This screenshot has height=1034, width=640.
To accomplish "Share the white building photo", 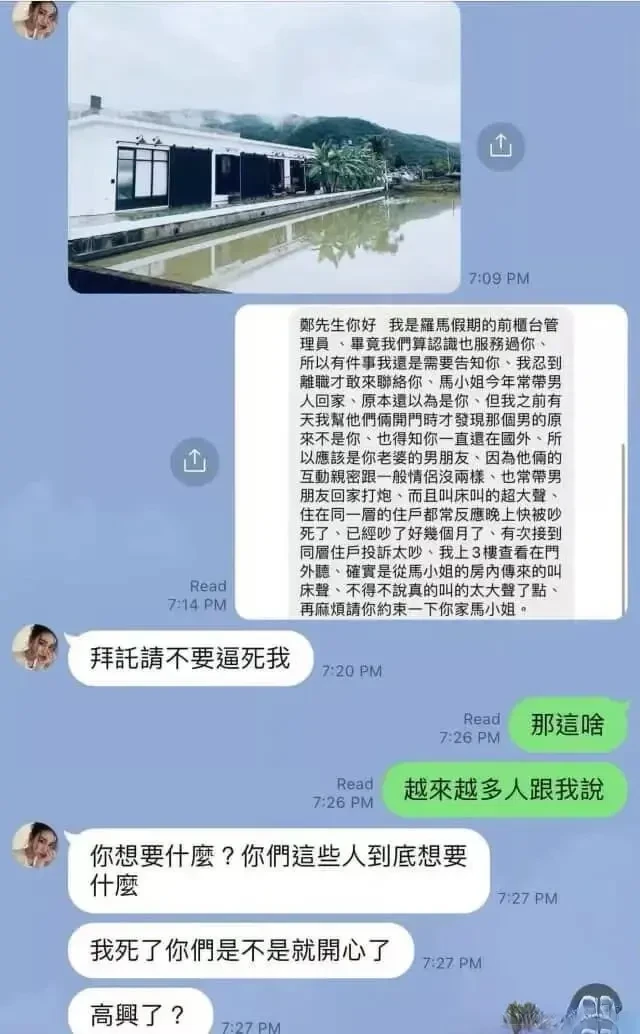I will [500, 146].
